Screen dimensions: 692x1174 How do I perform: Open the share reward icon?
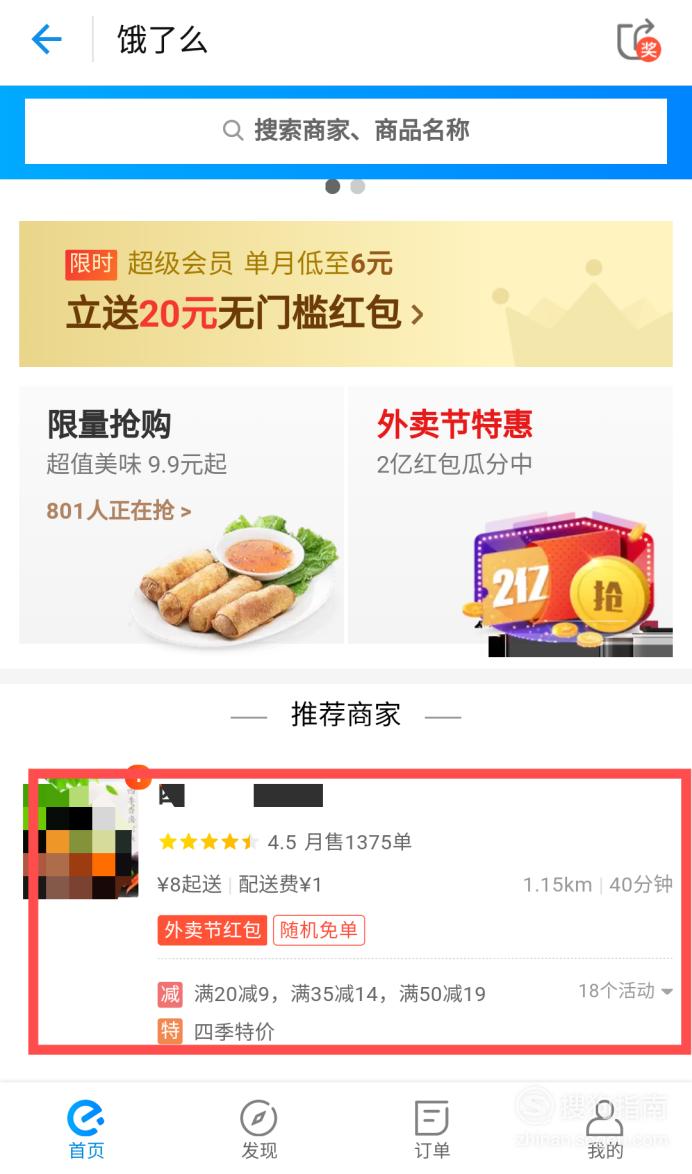click(638, 40)
